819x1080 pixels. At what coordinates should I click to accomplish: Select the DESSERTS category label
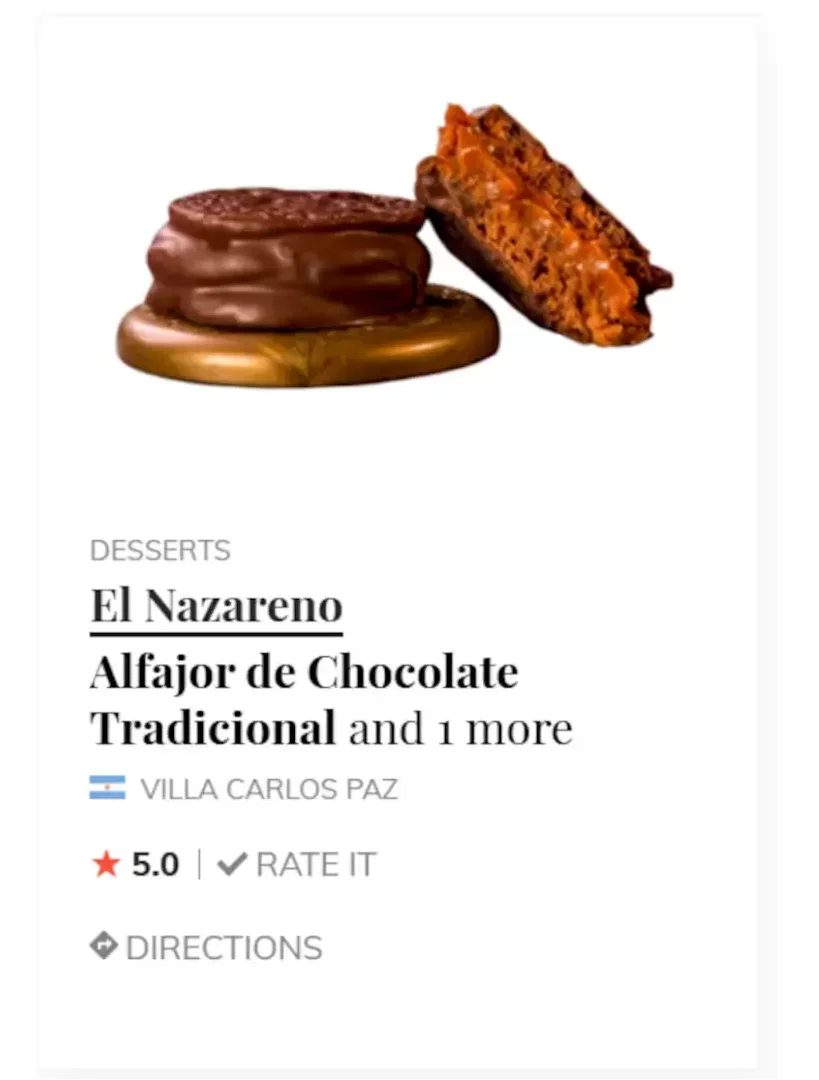click(x=161, y=549)
